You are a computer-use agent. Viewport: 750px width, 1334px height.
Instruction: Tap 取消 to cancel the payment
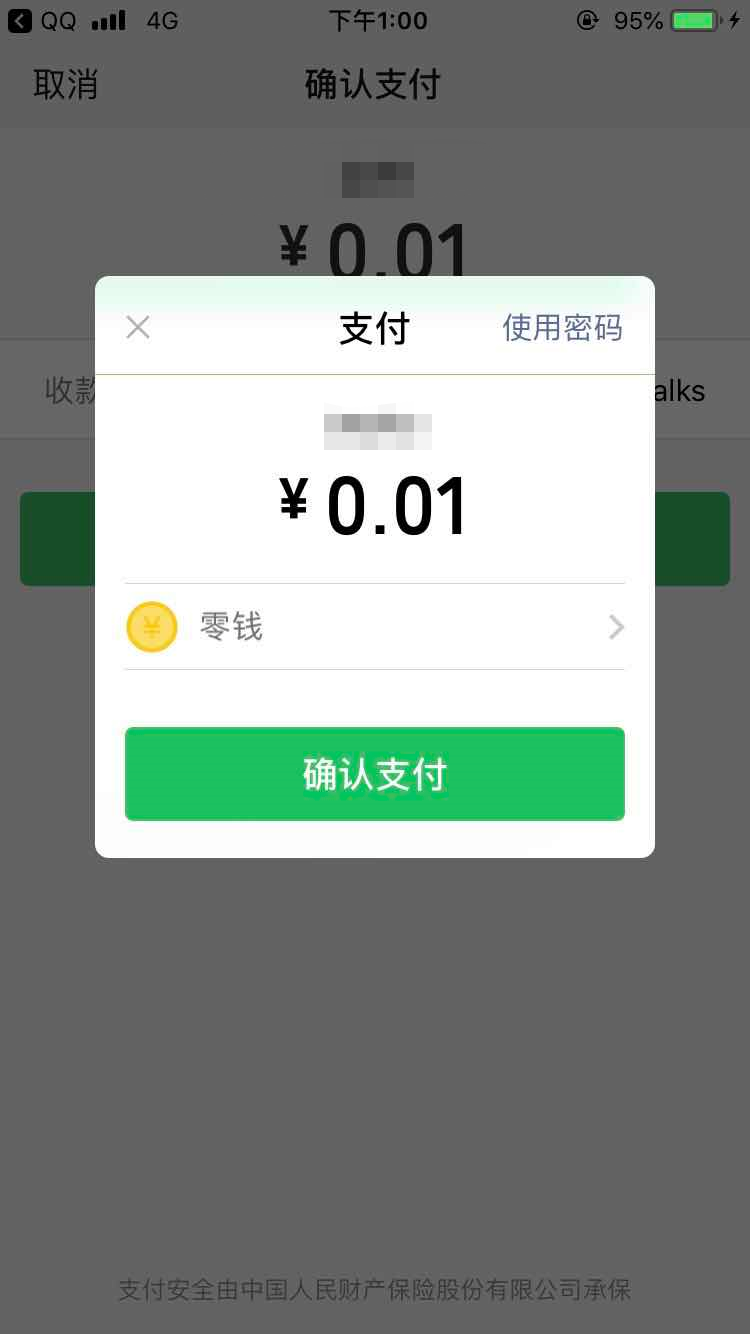click(66, 84)
